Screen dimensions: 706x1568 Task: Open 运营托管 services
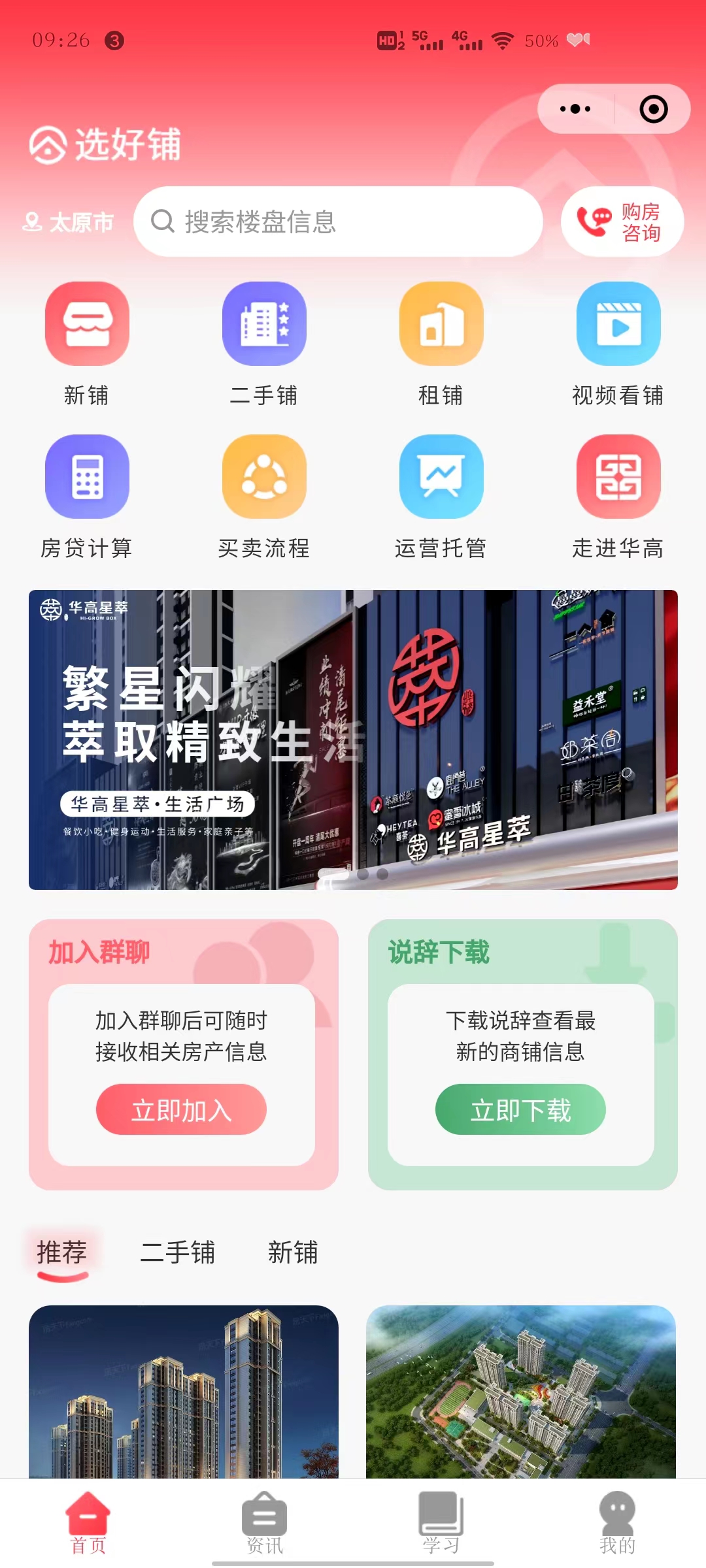pos(441,497)
